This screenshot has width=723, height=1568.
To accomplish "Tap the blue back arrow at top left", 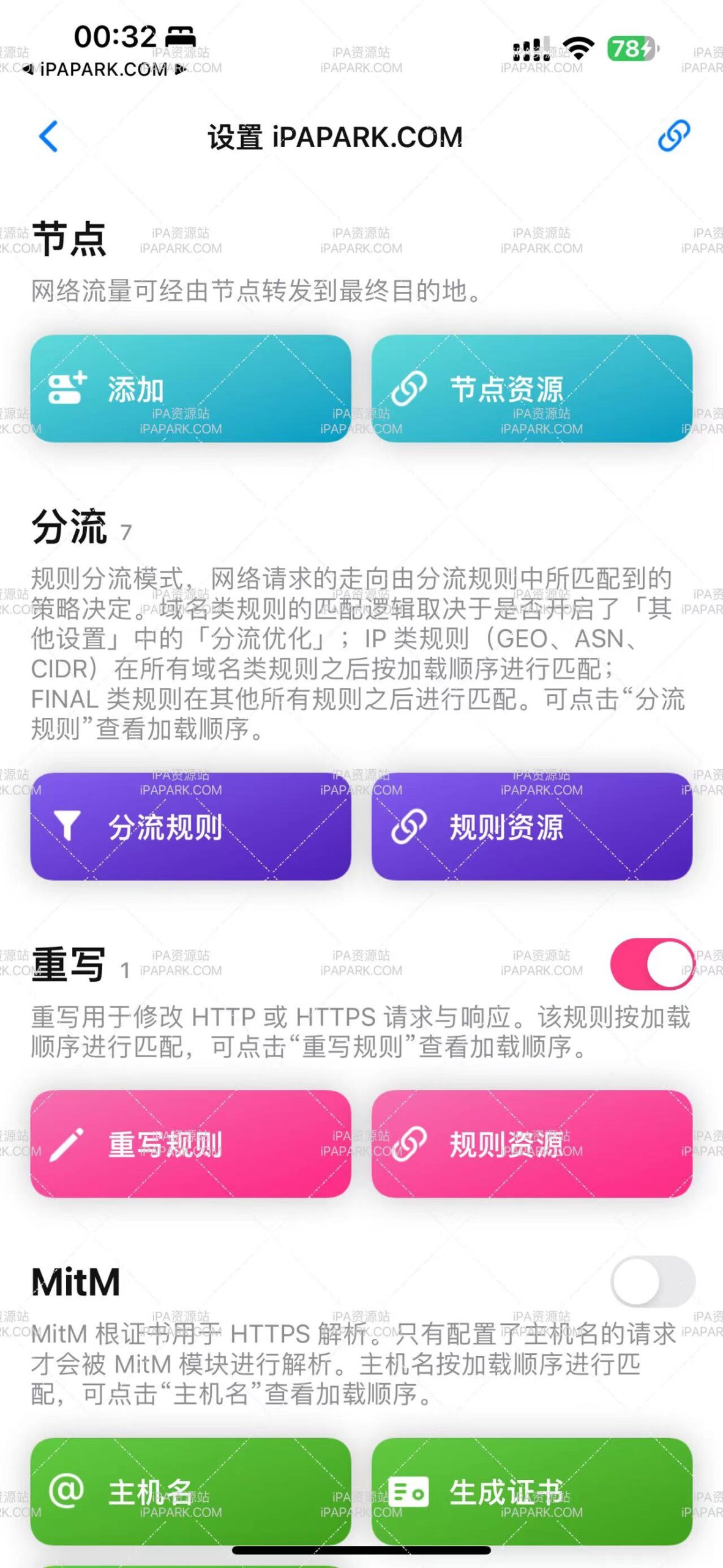I will (48, 136).
